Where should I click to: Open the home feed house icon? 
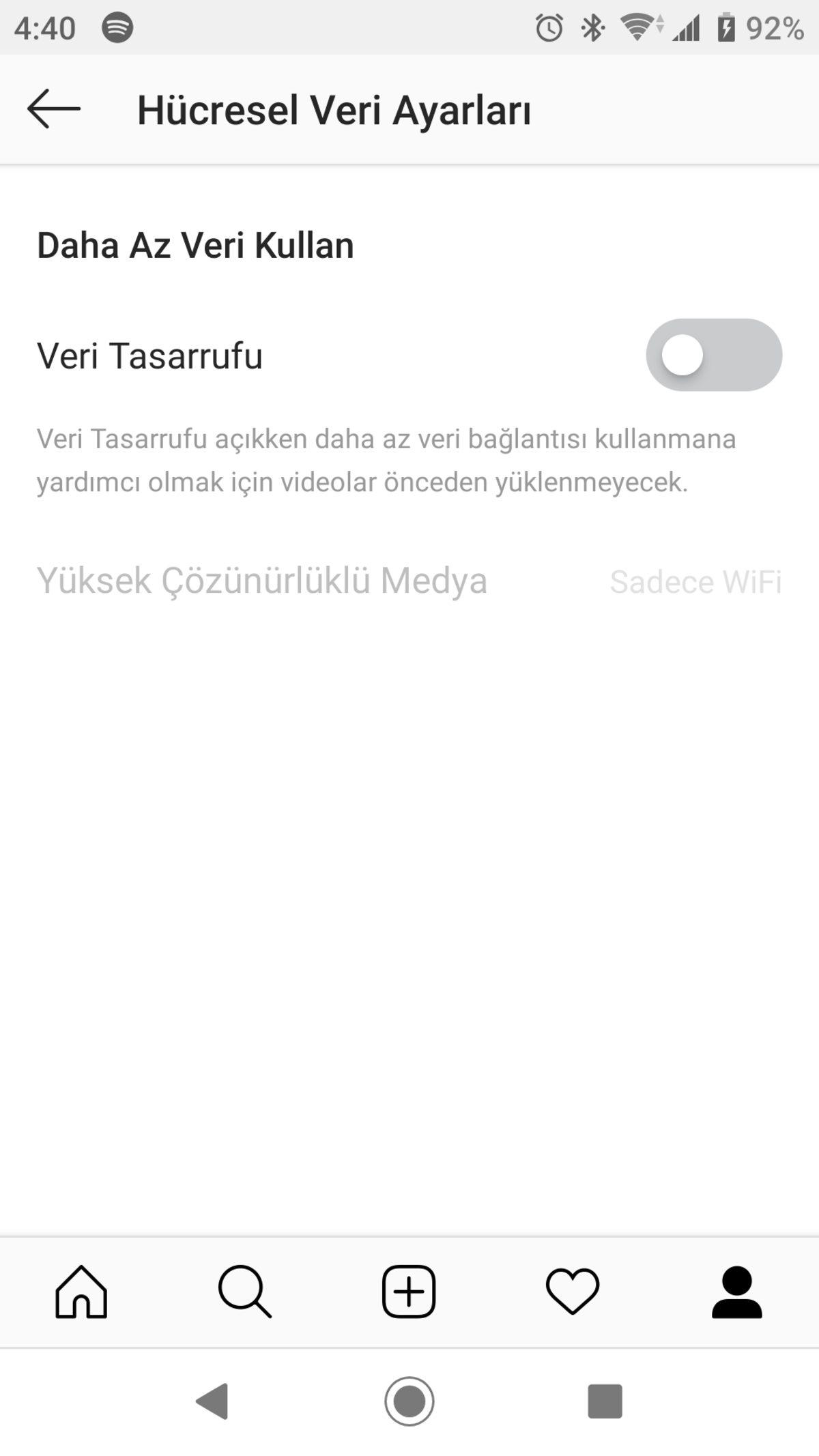(82, 1292)
